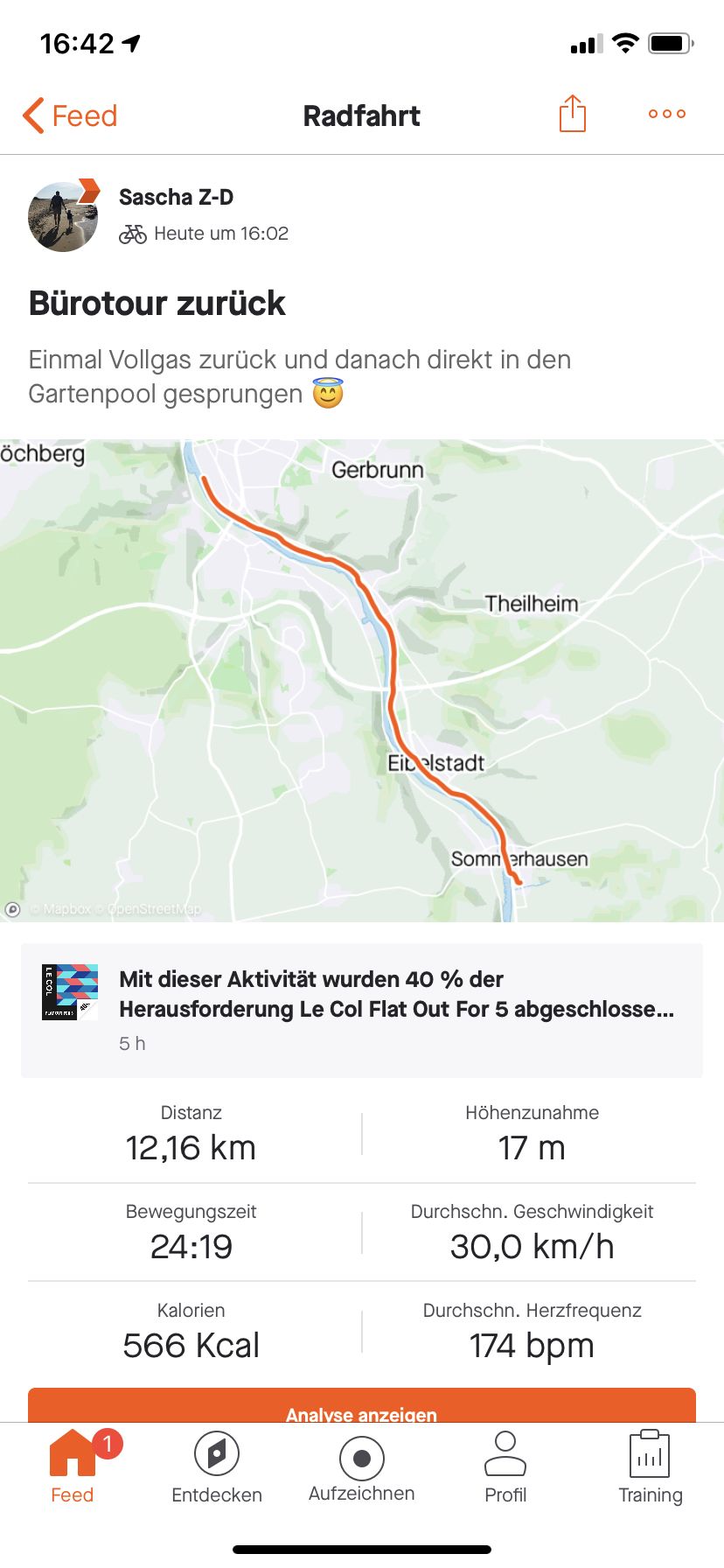The height and width of the screenshot is (1568, 724).
Task: Tap Analyse anzeigen button
Action: (x=362, y=1405)
